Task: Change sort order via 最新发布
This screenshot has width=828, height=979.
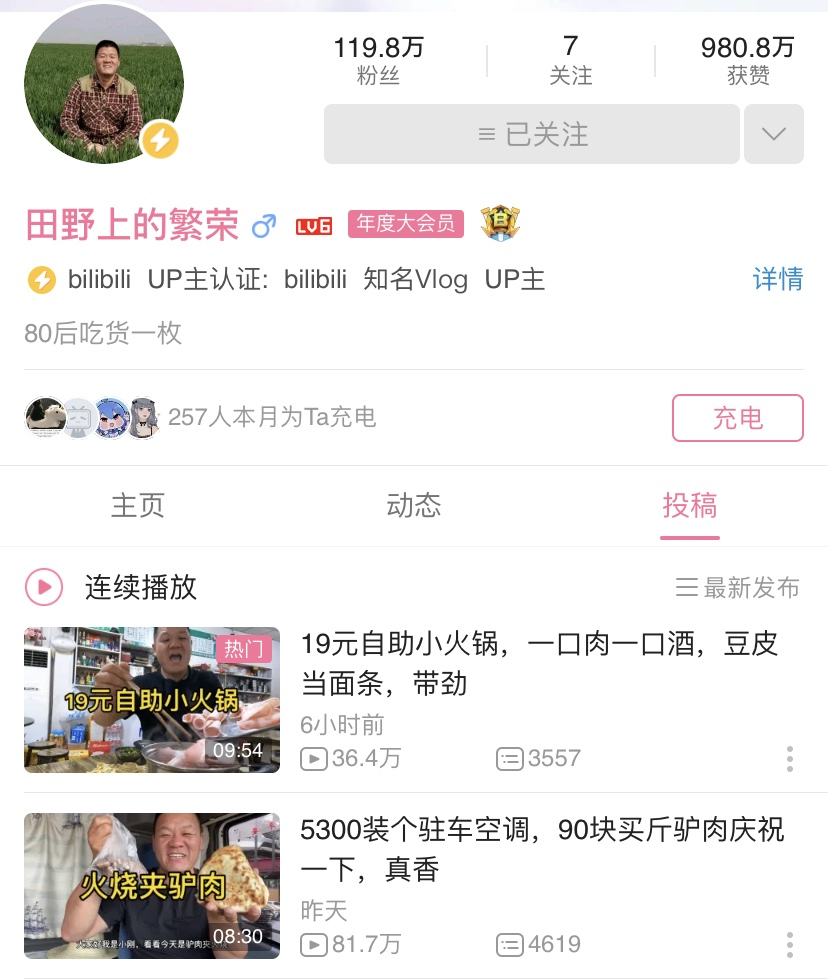Action: (x=738, y=588)
